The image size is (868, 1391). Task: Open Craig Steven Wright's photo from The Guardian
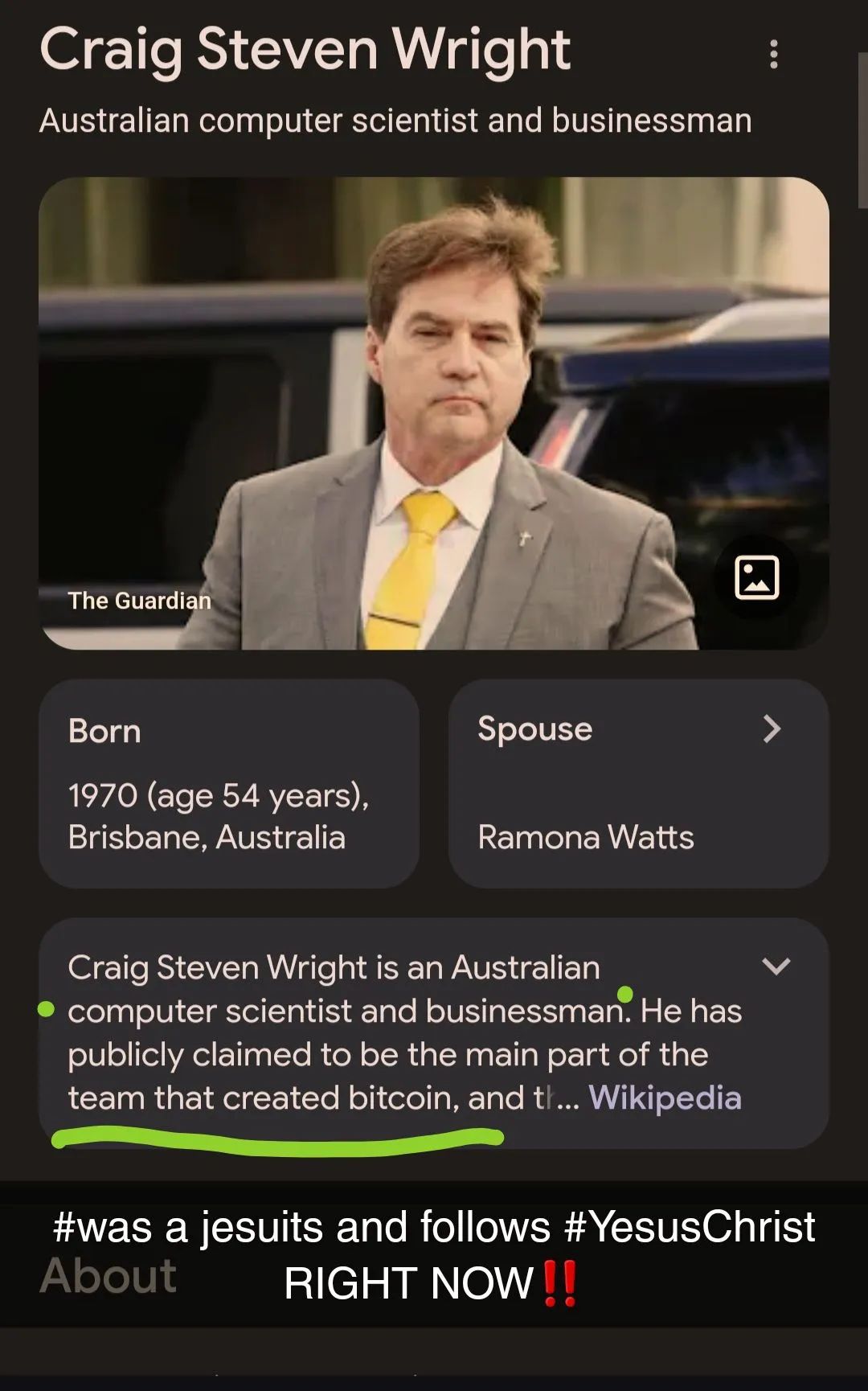point(434,413)
